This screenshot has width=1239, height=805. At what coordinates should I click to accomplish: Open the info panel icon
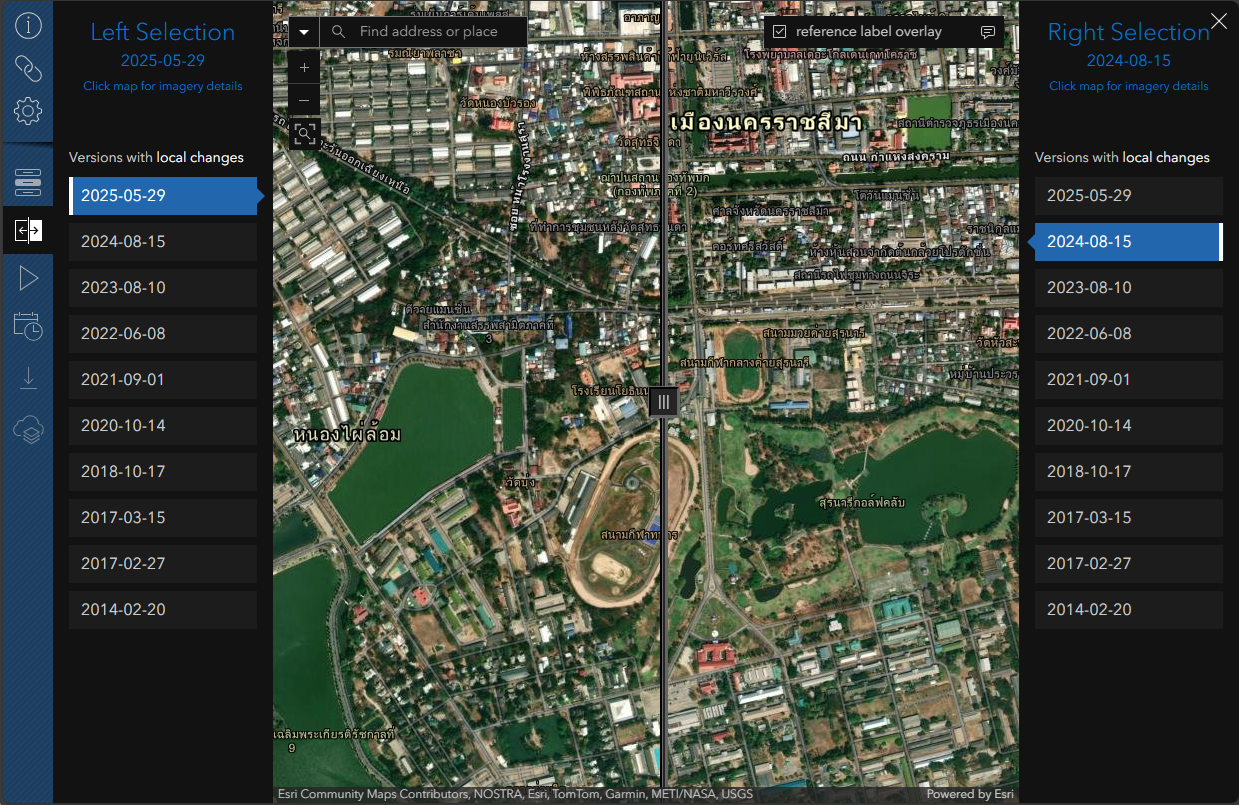(27, 25)
